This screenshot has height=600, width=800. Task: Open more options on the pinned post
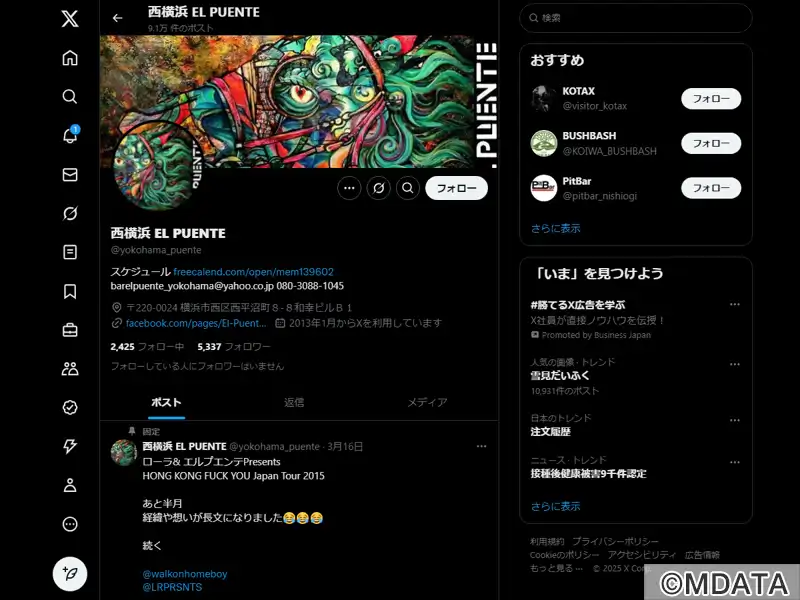point(481,446)
